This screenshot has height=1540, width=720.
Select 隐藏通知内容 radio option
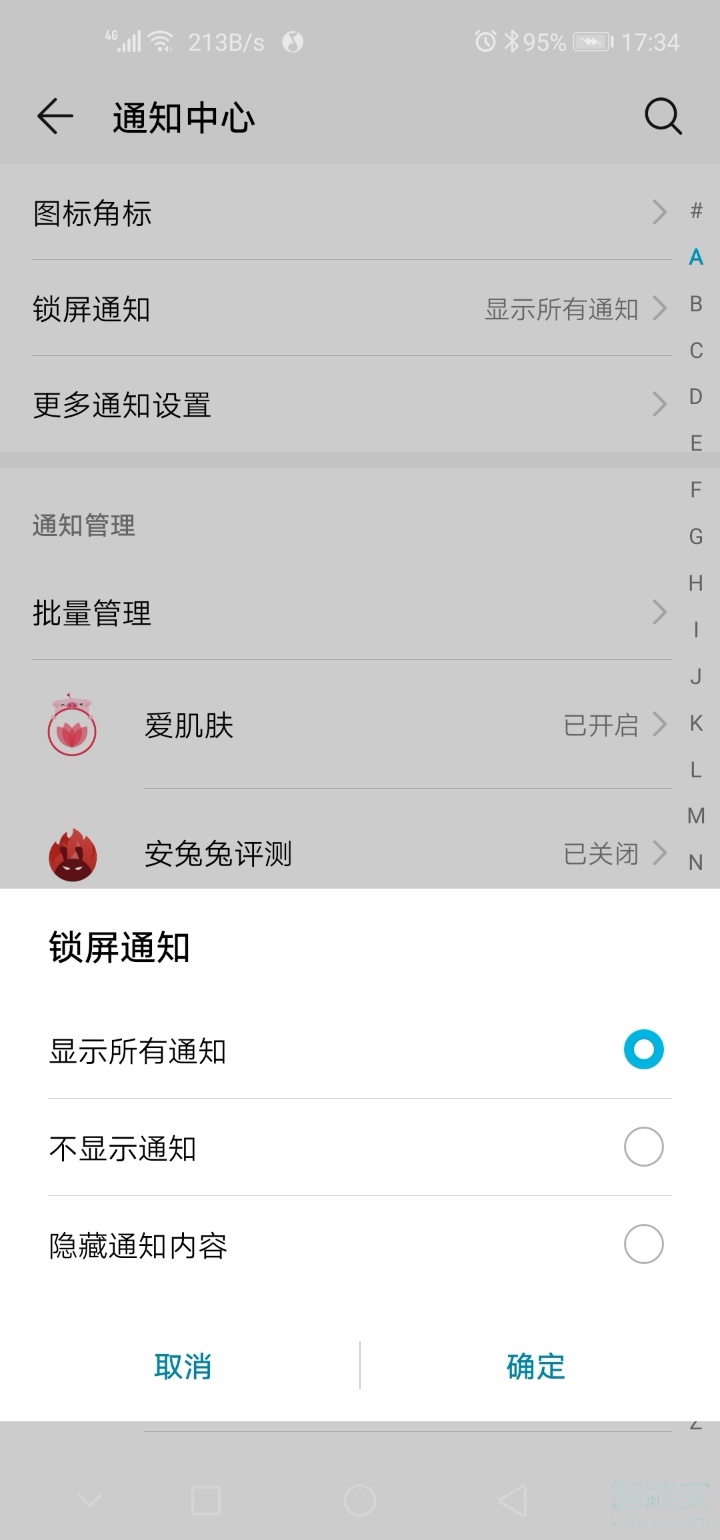coord(643,1245)
